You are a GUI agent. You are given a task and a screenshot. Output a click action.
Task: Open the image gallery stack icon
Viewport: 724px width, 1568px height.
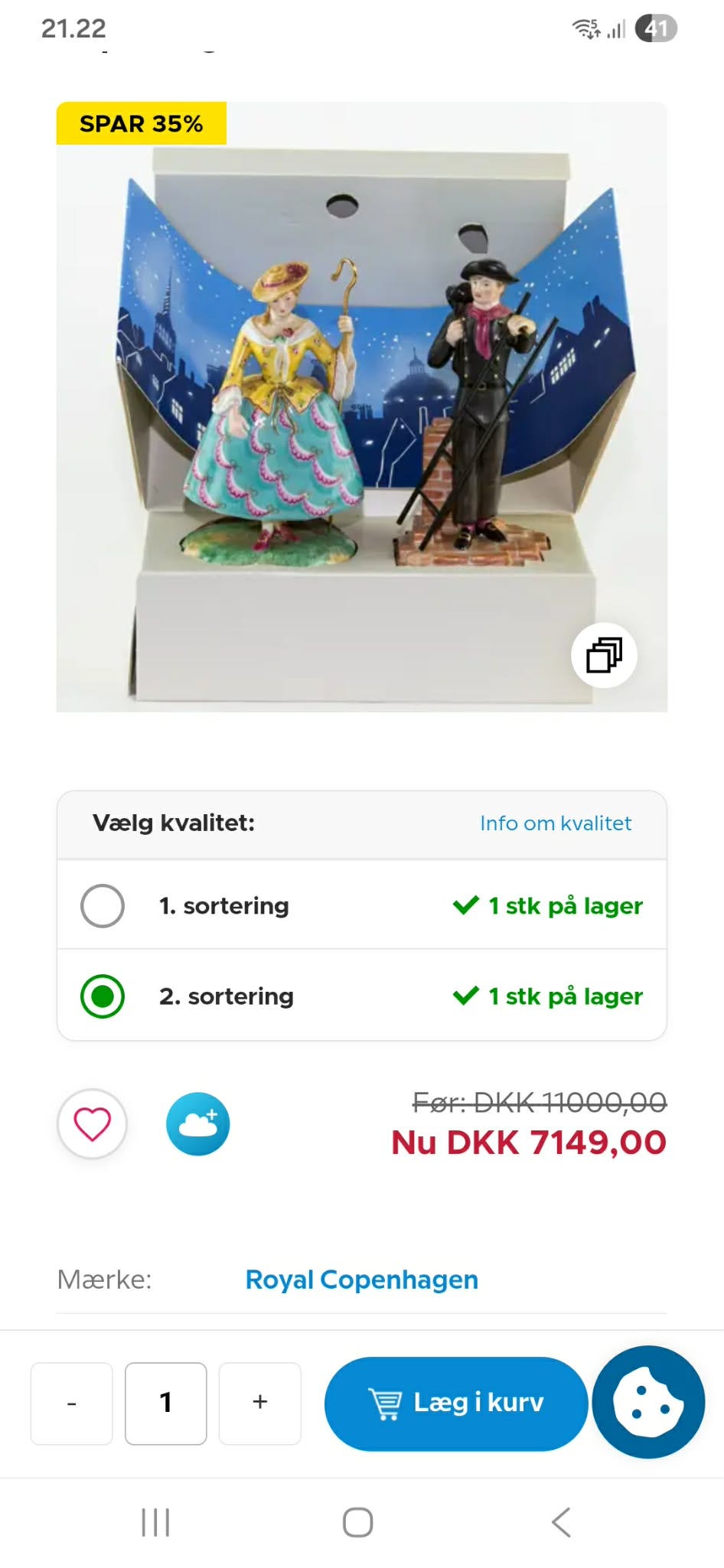point(605,654)
